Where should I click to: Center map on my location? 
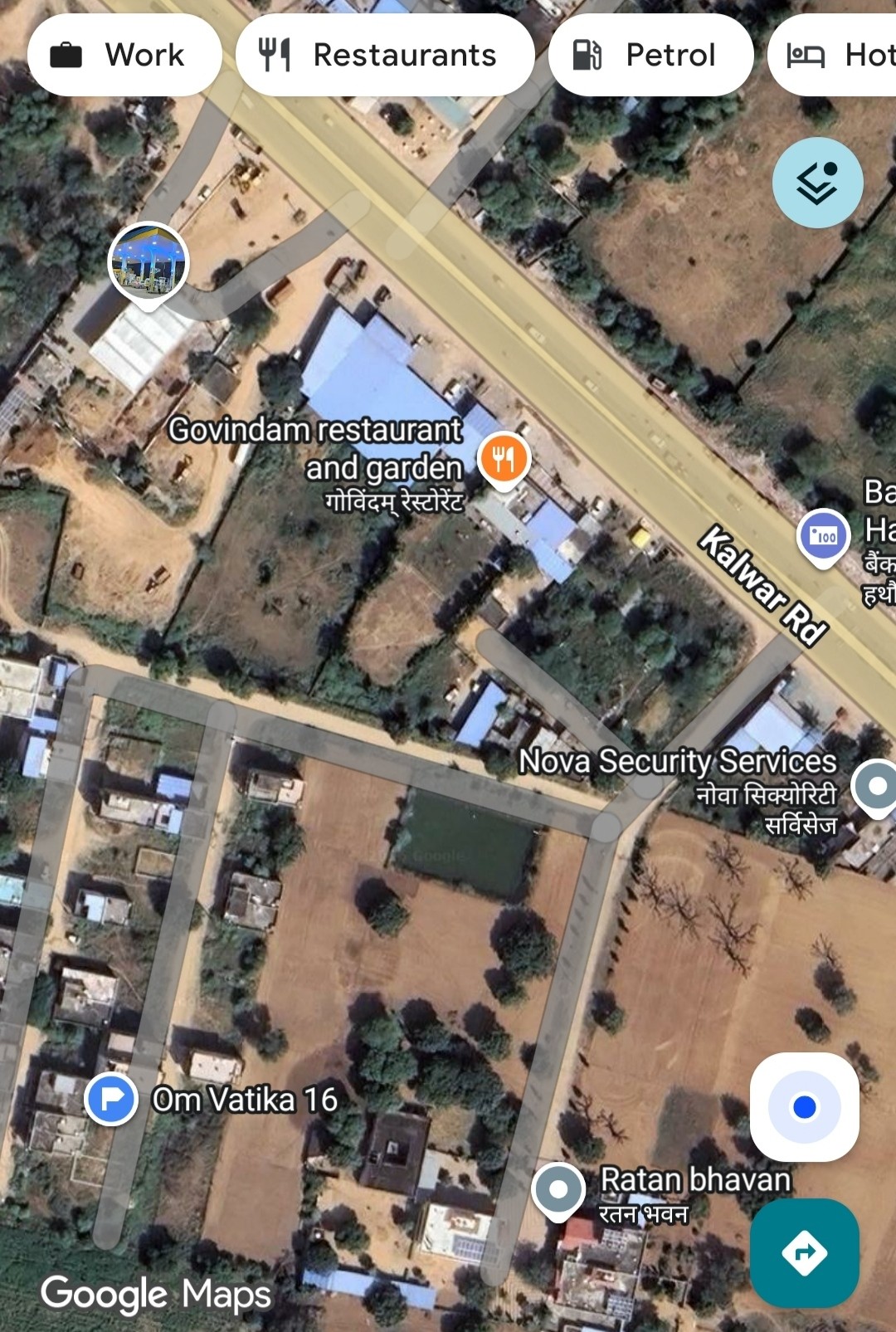[804, 1107]
